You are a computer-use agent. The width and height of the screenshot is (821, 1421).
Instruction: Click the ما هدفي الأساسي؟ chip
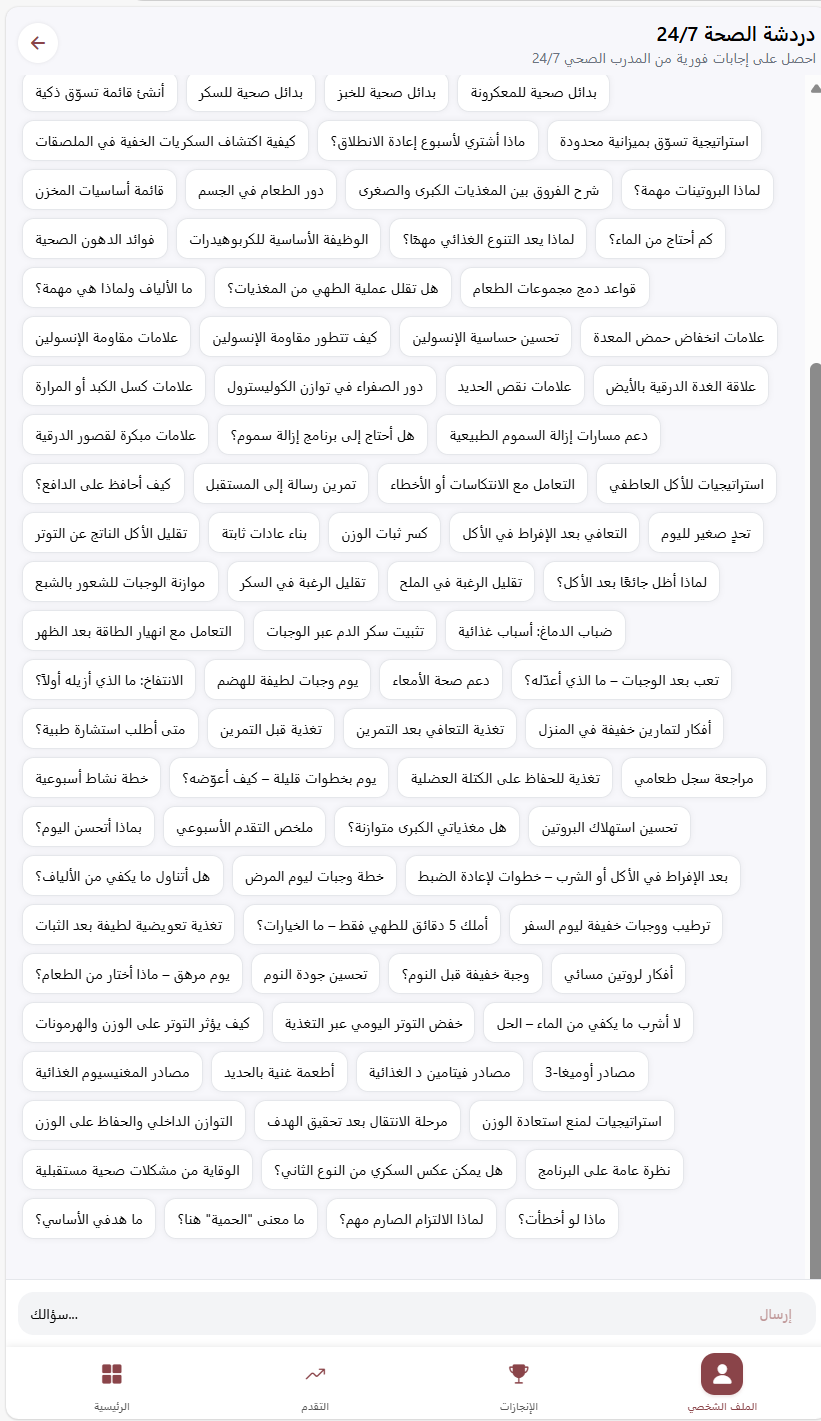pyautogui.click(x=89, y=1218)
